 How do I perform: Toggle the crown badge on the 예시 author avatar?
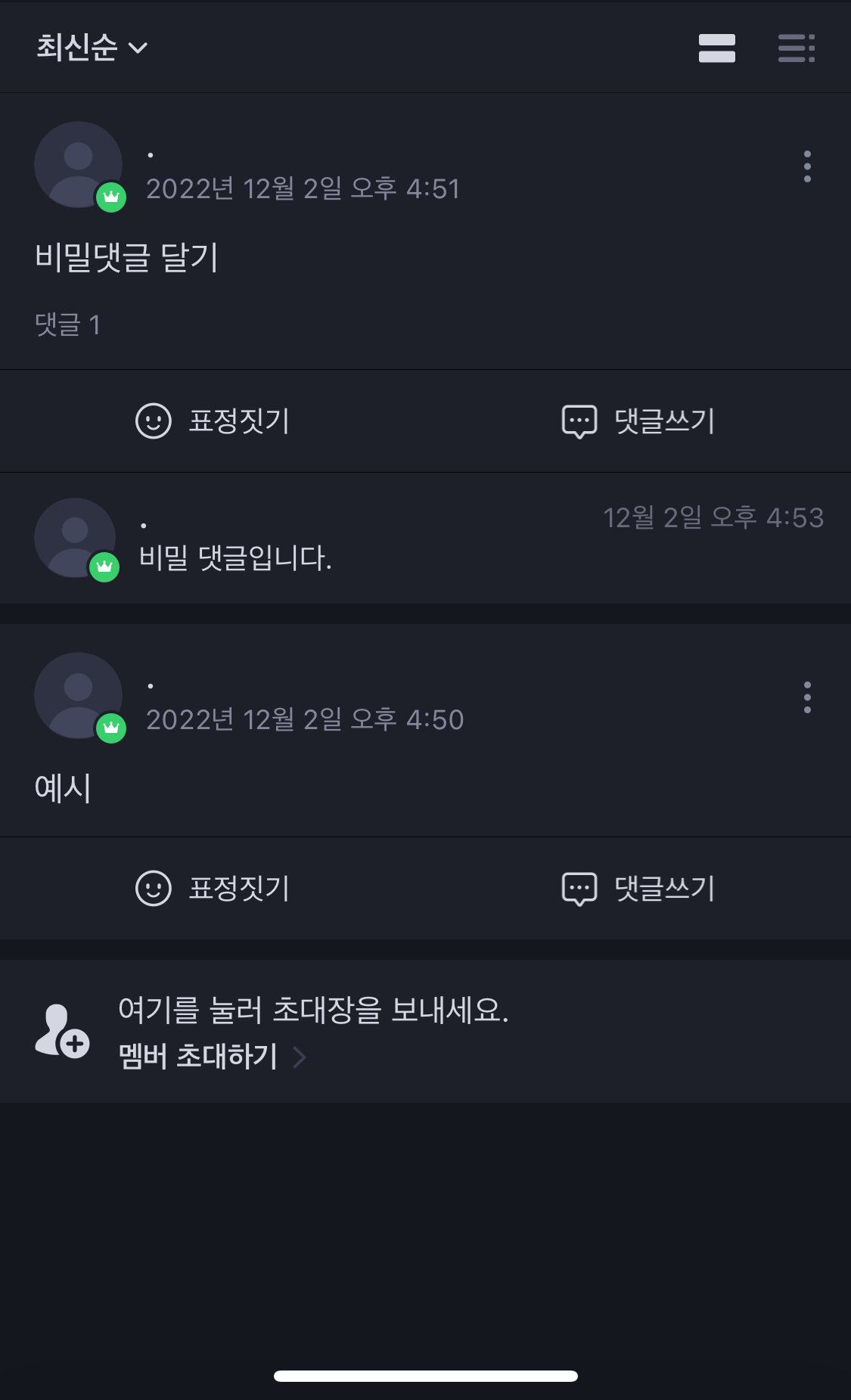pyautogui.click(x=111, y=728)
